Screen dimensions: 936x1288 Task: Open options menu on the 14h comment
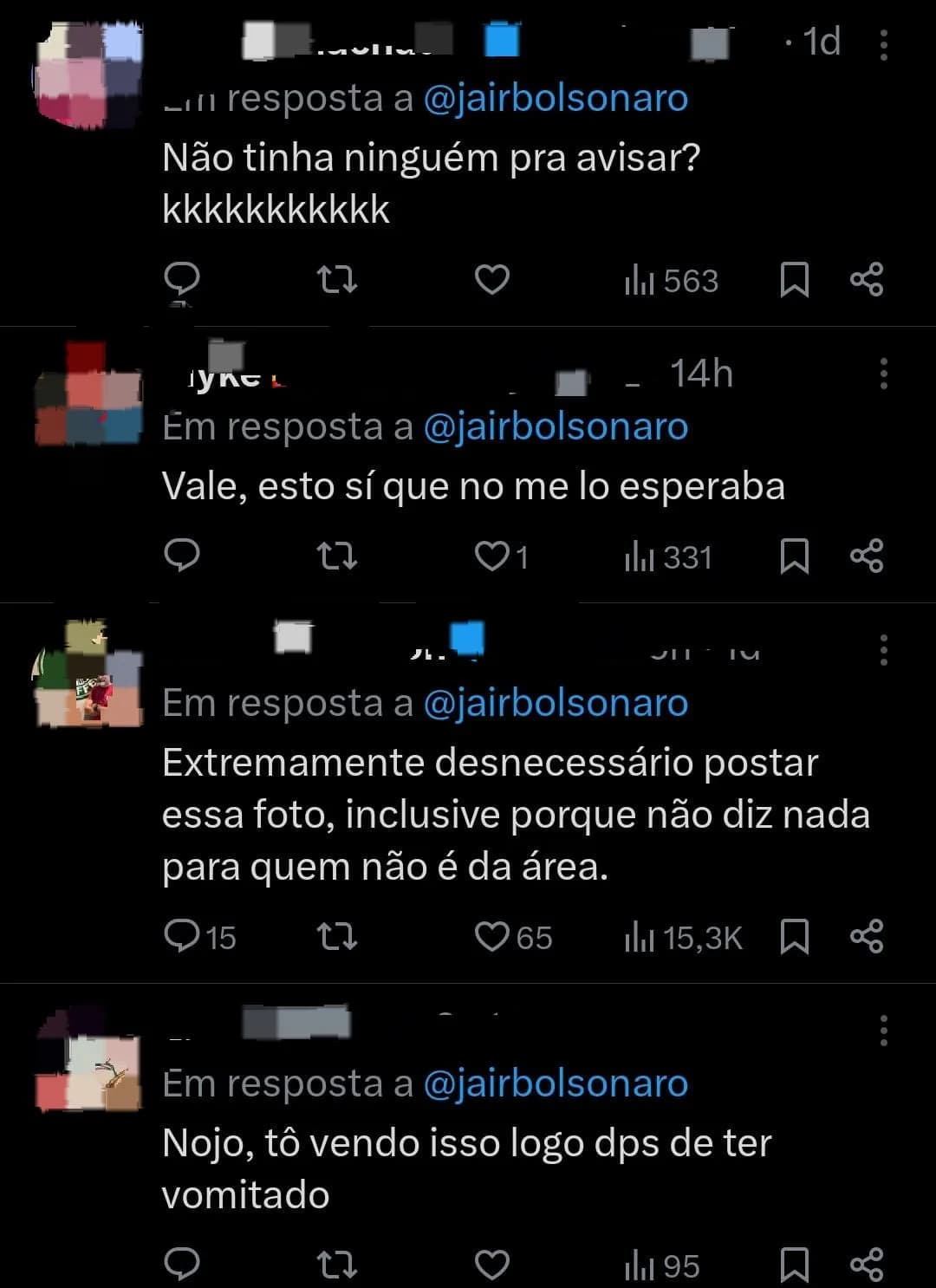click(883, 373)
